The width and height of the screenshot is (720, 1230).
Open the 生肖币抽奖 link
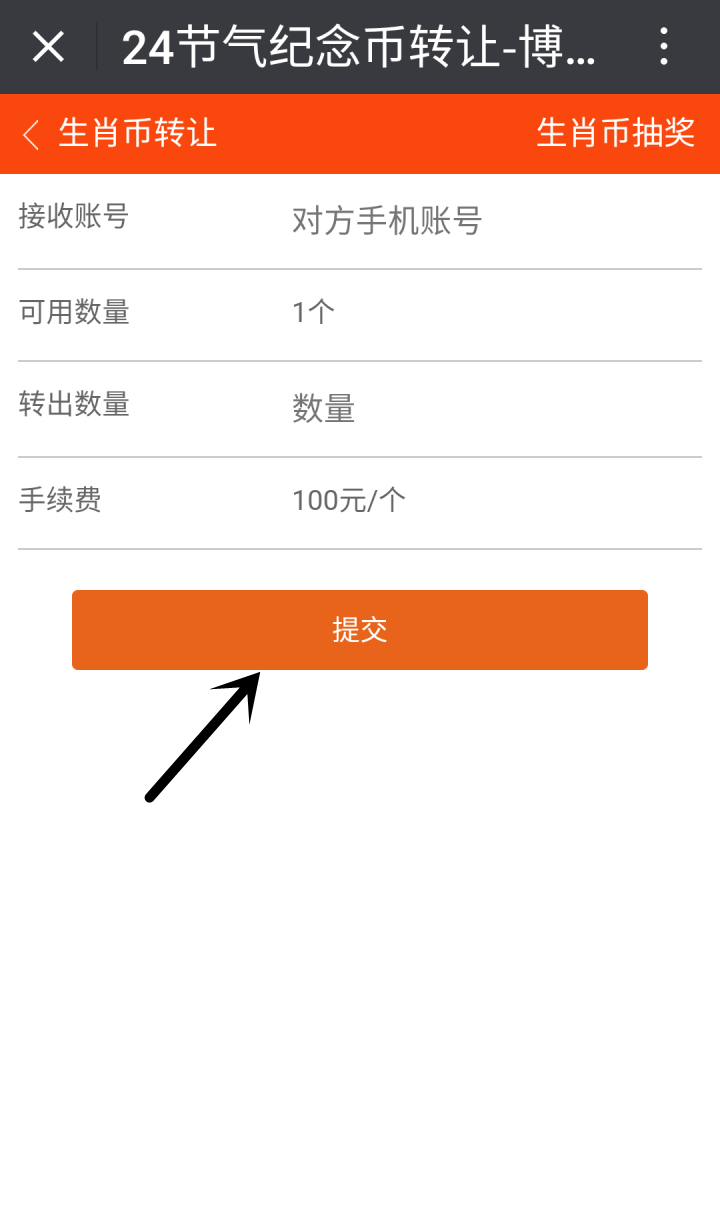615,133
